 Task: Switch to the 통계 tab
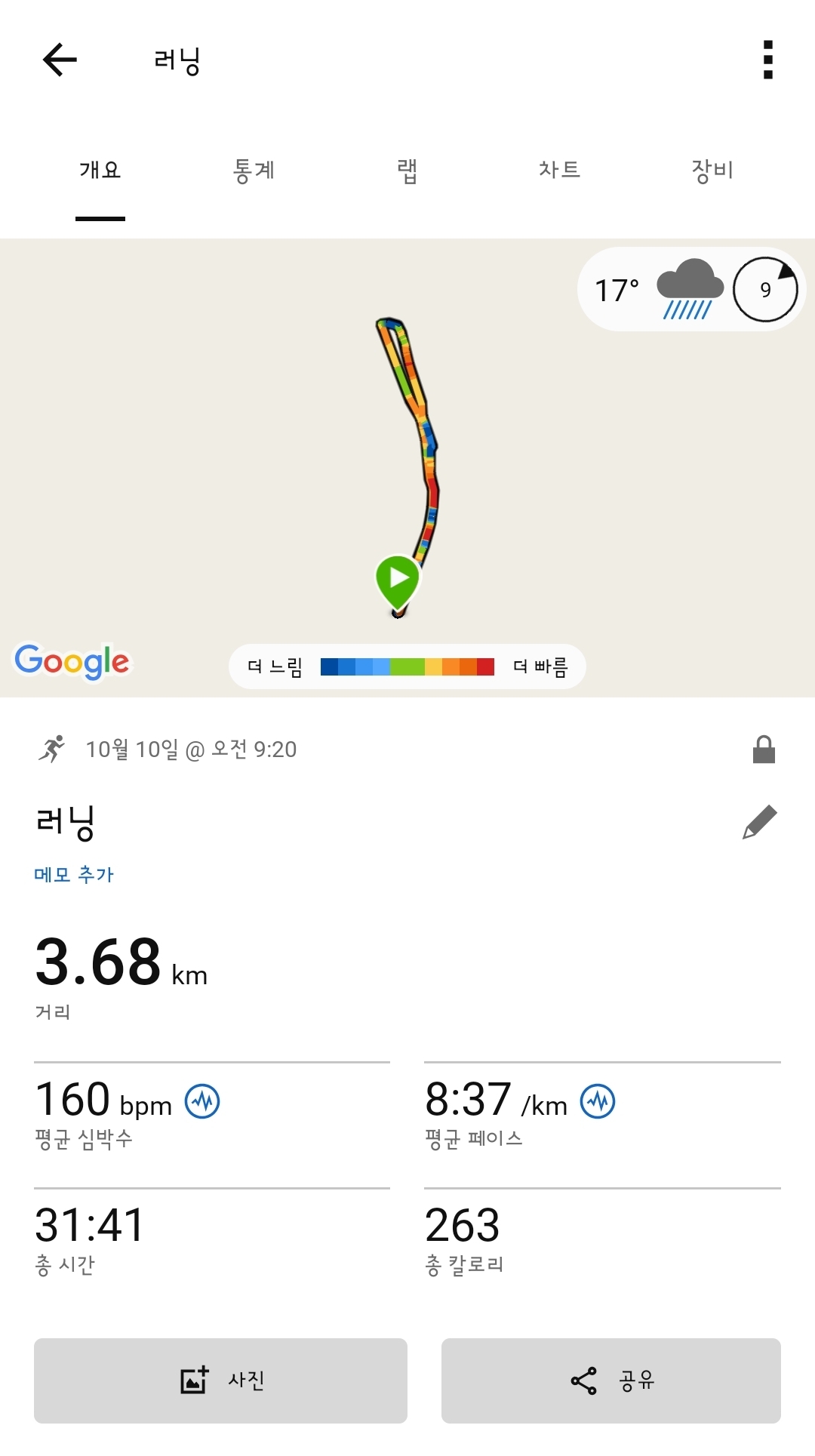(254, 171)
